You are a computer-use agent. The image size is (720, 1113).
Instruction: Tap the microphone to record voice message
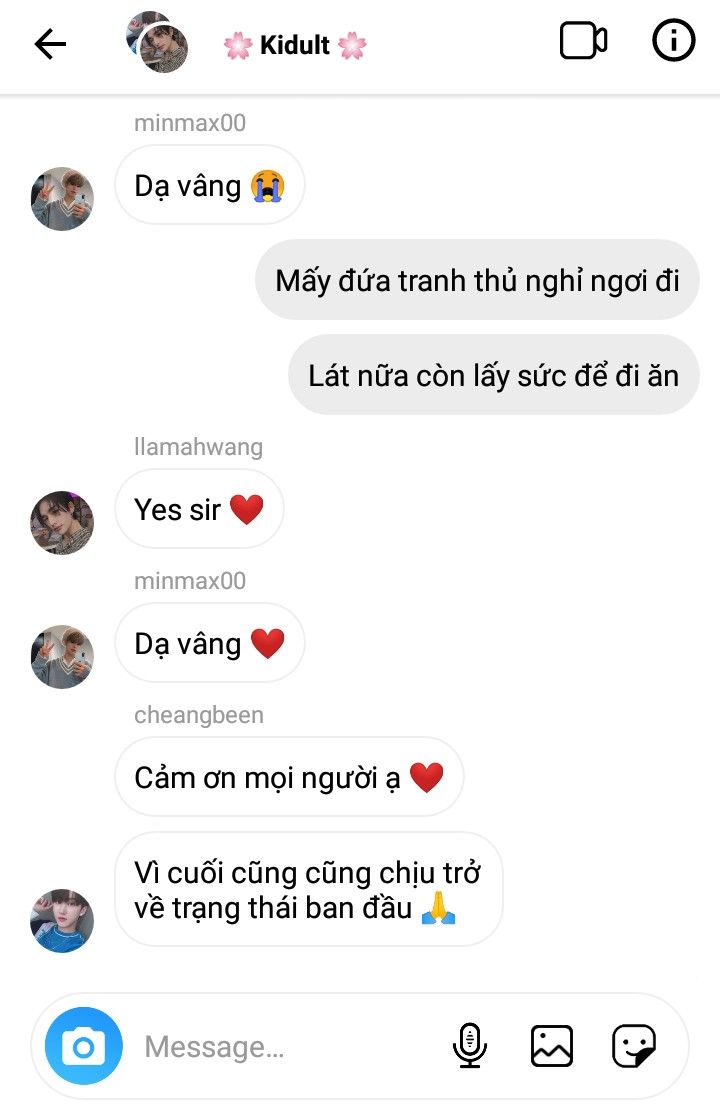click(469, 1046)
